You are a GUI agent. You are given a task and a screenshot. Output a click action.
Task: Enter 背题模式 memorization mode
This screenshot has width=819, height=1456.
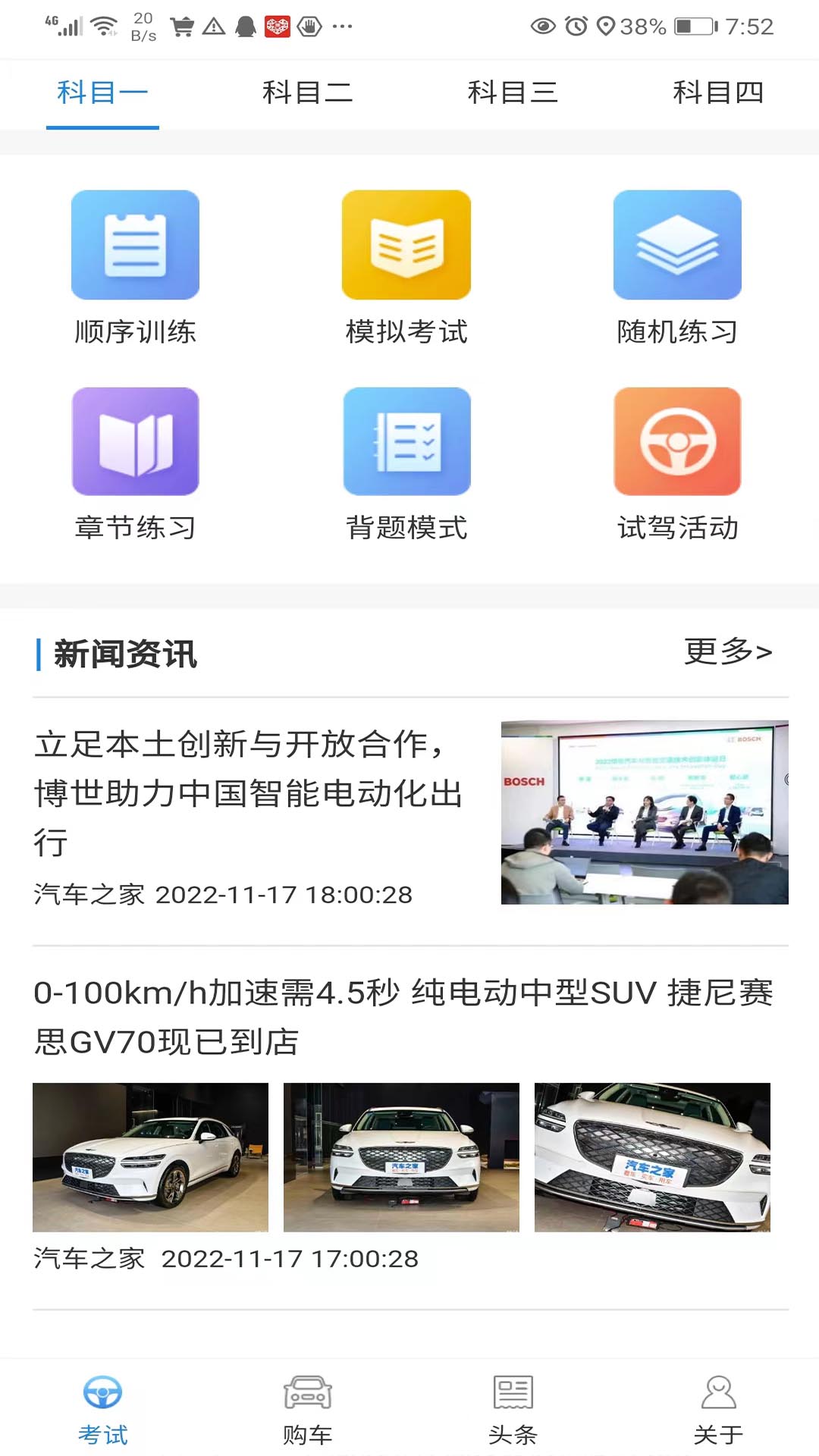(x=406, y=463)
